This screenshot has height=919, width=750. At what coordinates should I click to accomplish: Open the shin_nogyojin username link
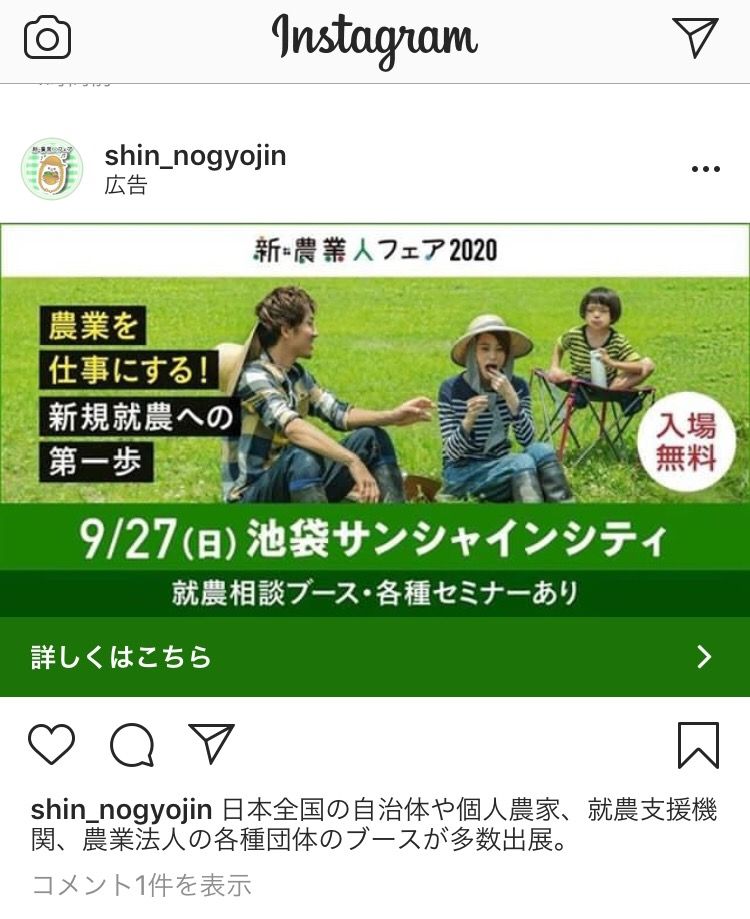click(x=195, y=156)
